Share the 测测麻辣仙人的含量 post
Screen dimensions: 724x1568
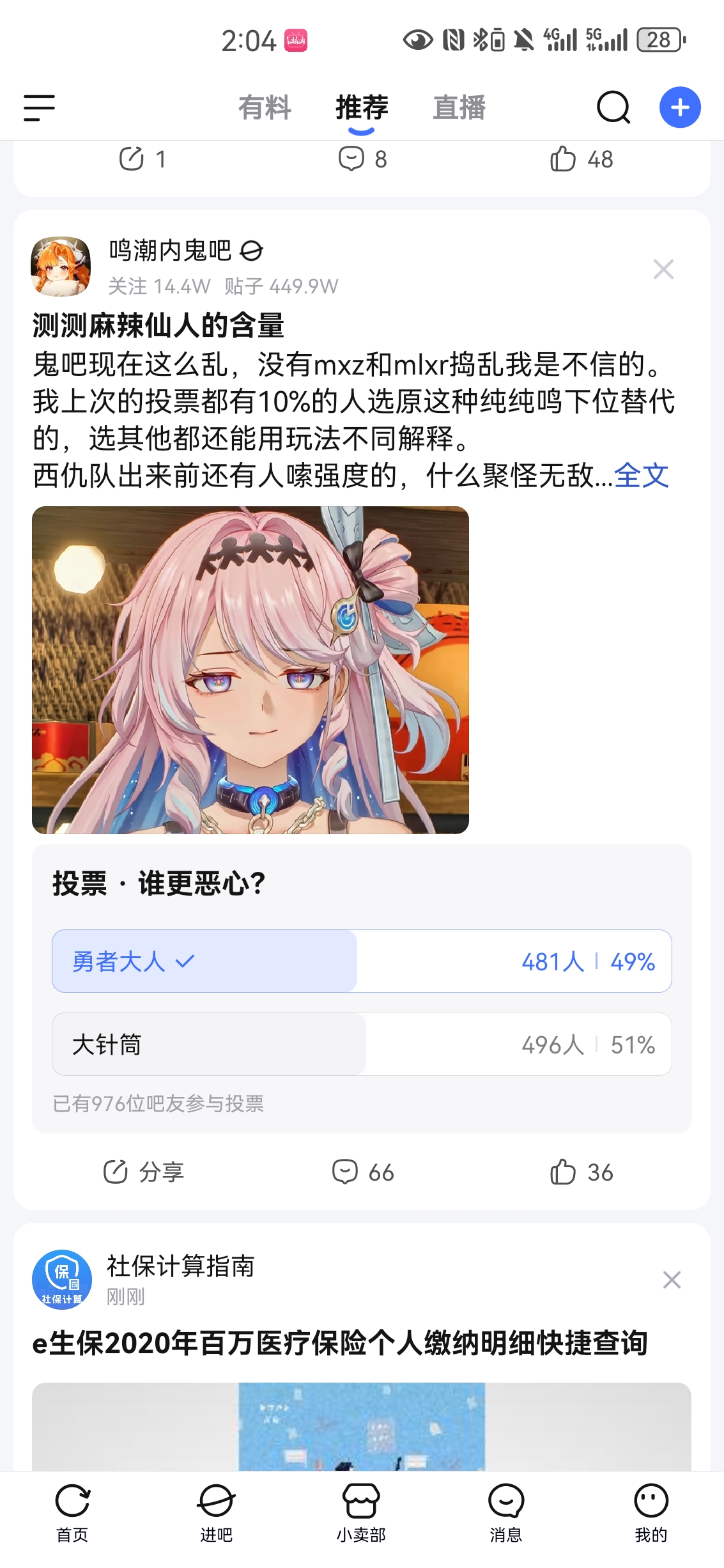pyautogui.click(x=143, y=1172)
